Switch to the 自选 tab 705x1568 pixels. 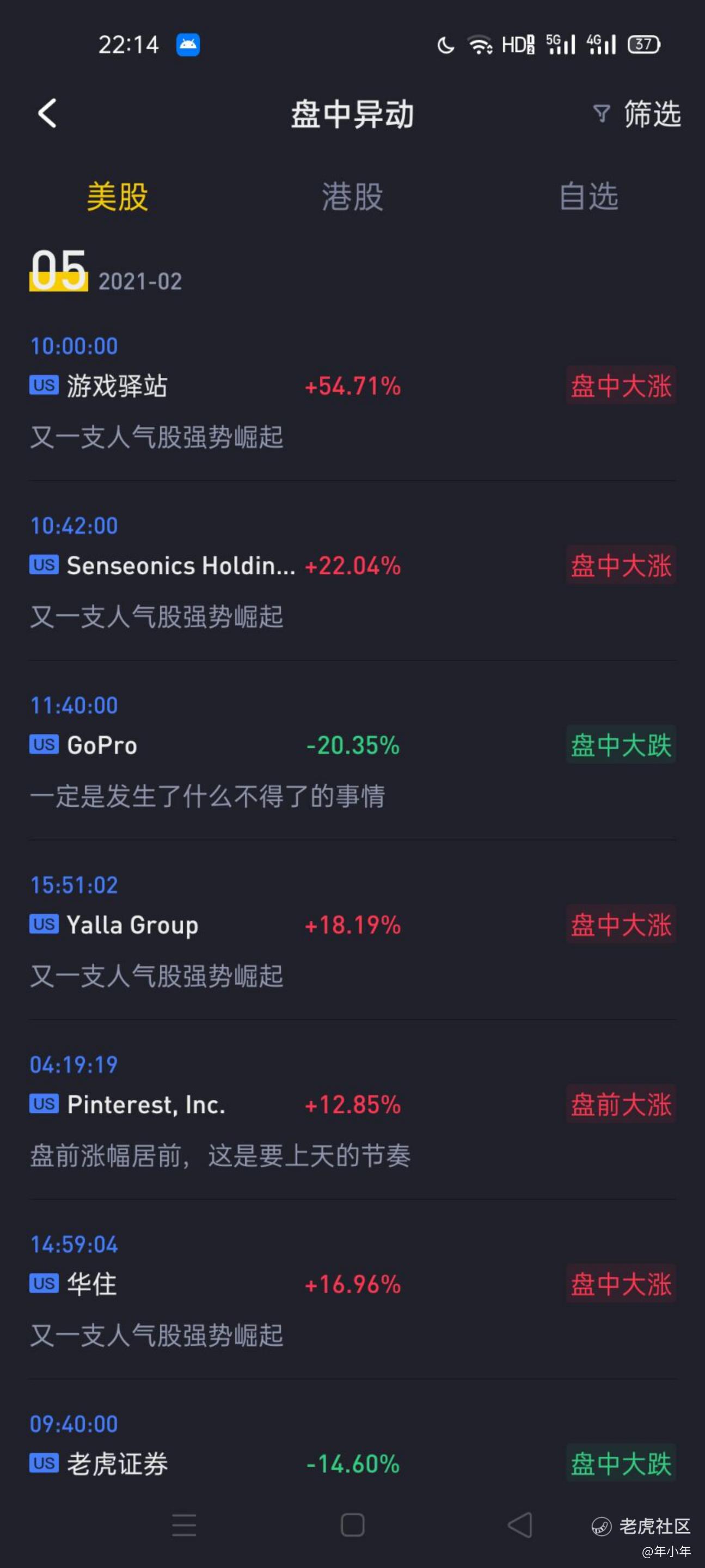pyautogui.click(x=588, y=197)
